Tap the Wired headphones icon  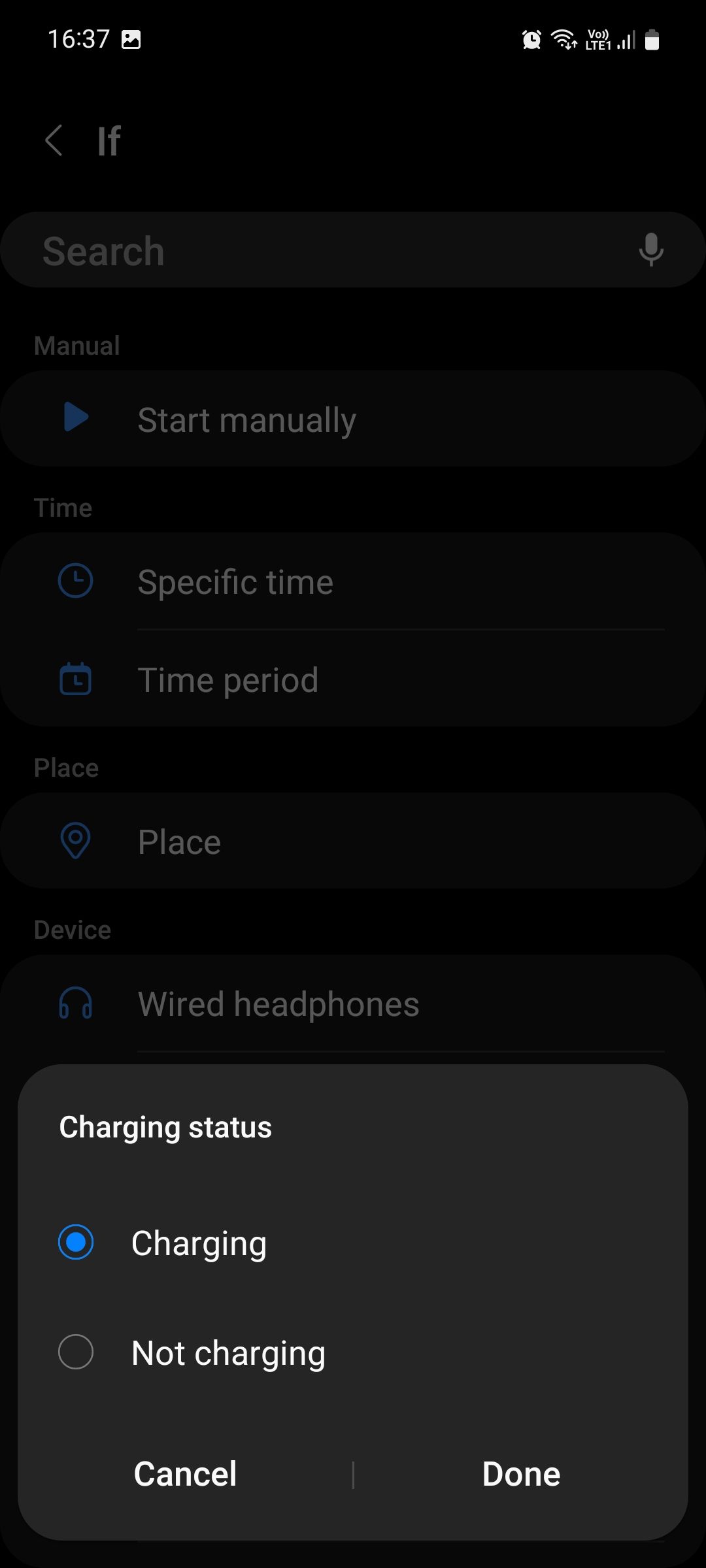coord(75,1004)
